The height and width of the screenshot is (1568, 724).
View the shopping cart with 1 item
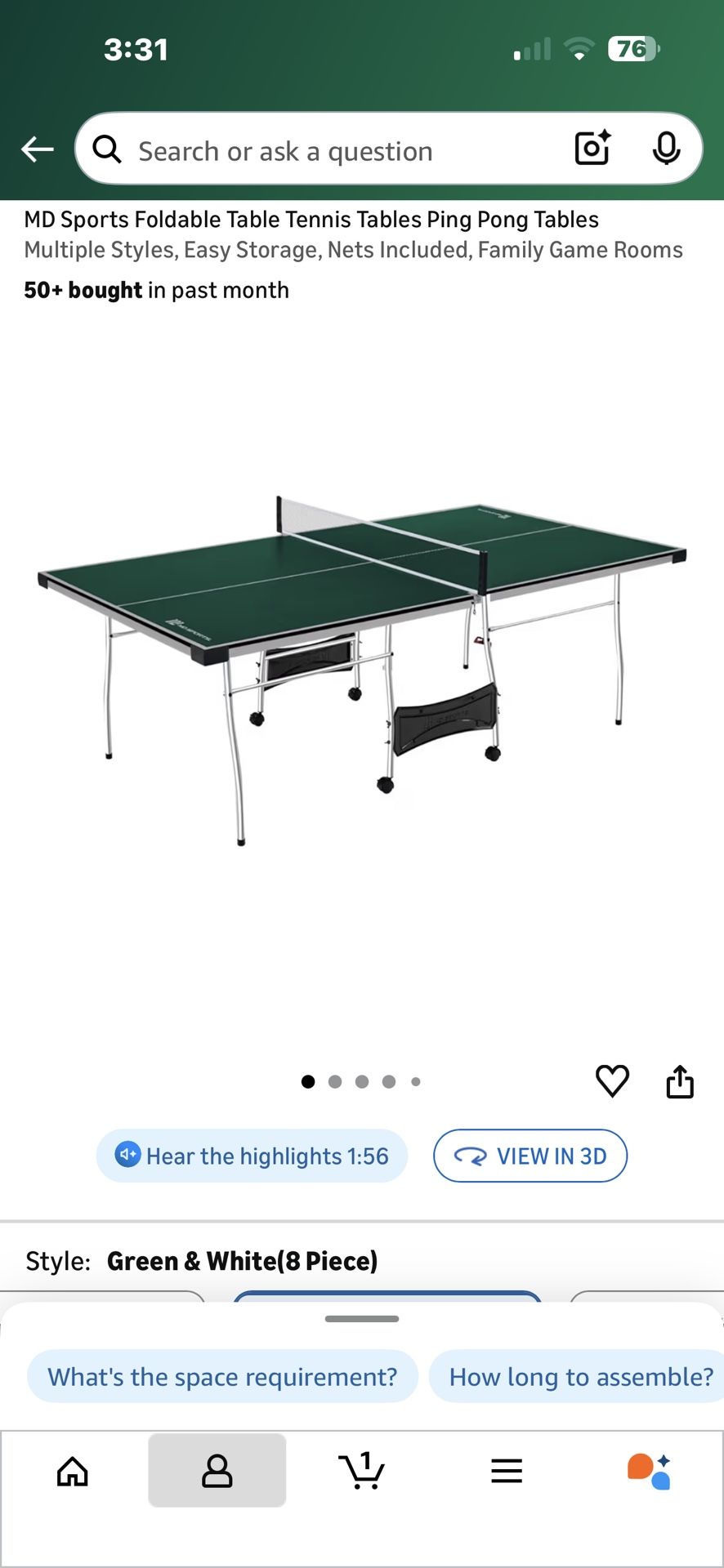coord(362,1470)
